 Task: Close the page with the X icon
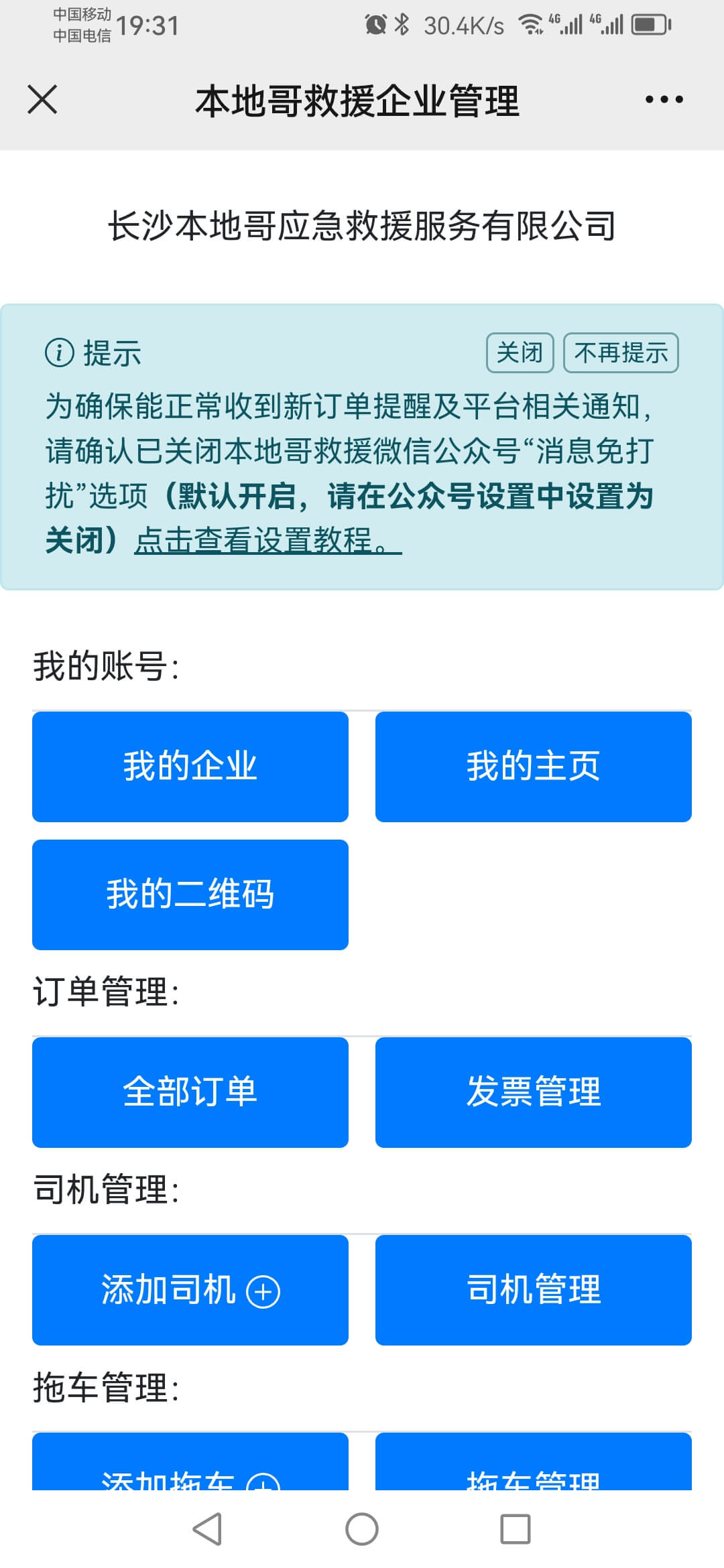click(x=42, y=100)
